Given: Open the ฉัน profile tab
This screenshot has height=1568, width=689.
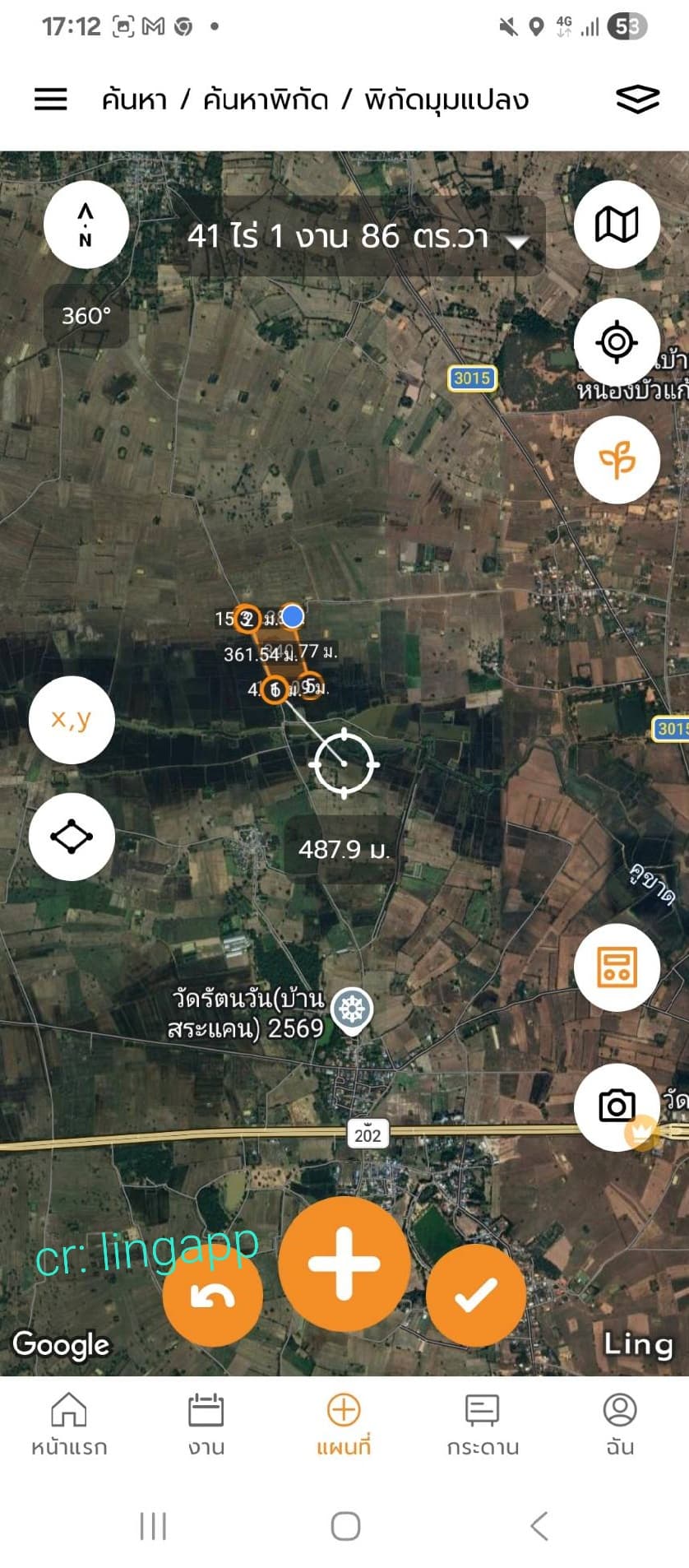Looking at the screenshot, I should tap(620, 1425).
